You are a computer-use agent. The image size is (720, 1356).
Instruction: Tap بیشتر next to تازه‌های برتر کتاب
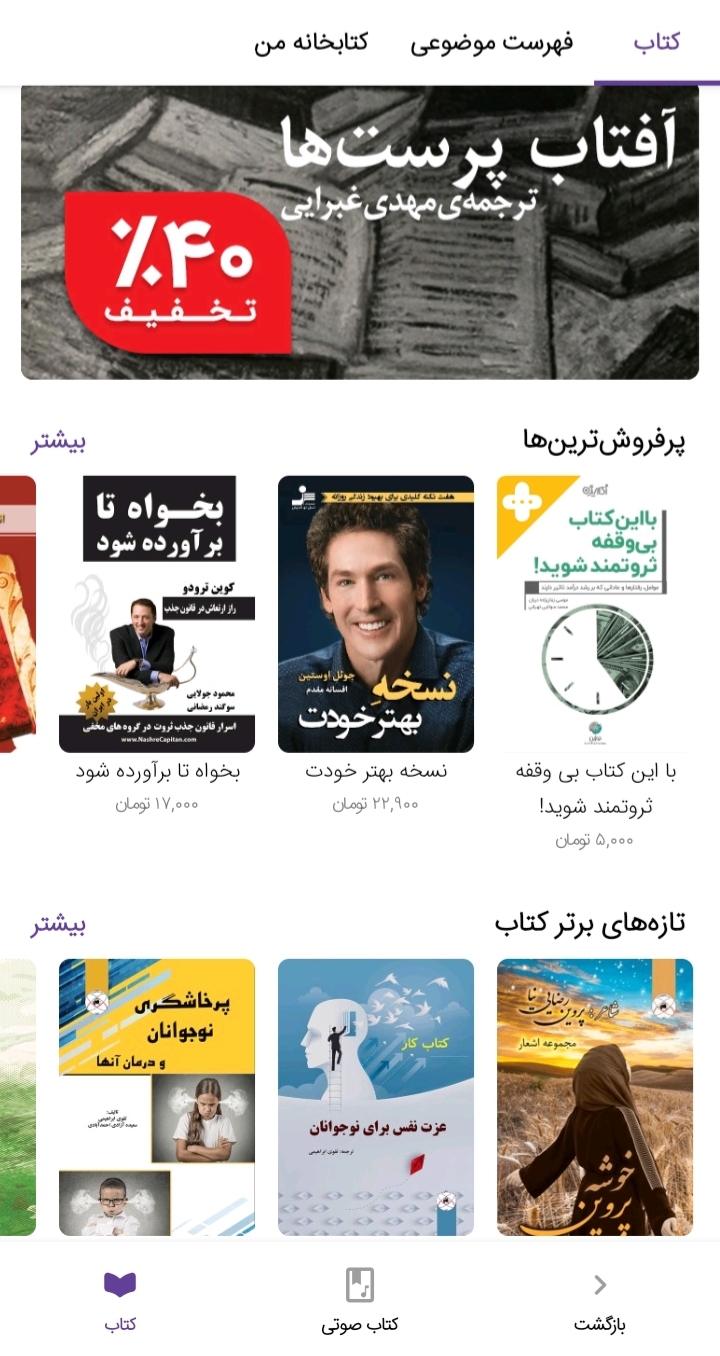click(x=58, y=924)
